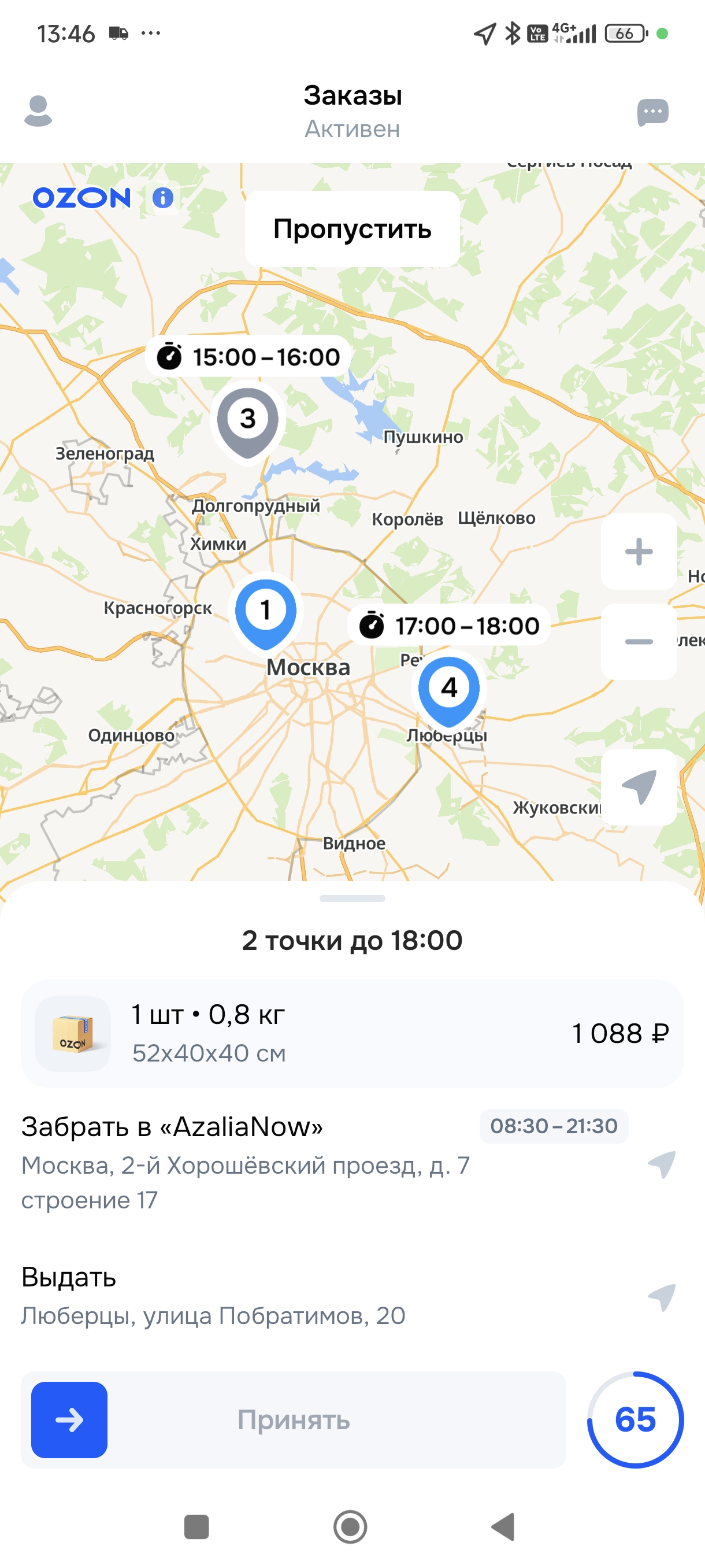Select map pin number 3
Image resolution: width=705 pixels, height=1568 pixels.
click(247, 420)
